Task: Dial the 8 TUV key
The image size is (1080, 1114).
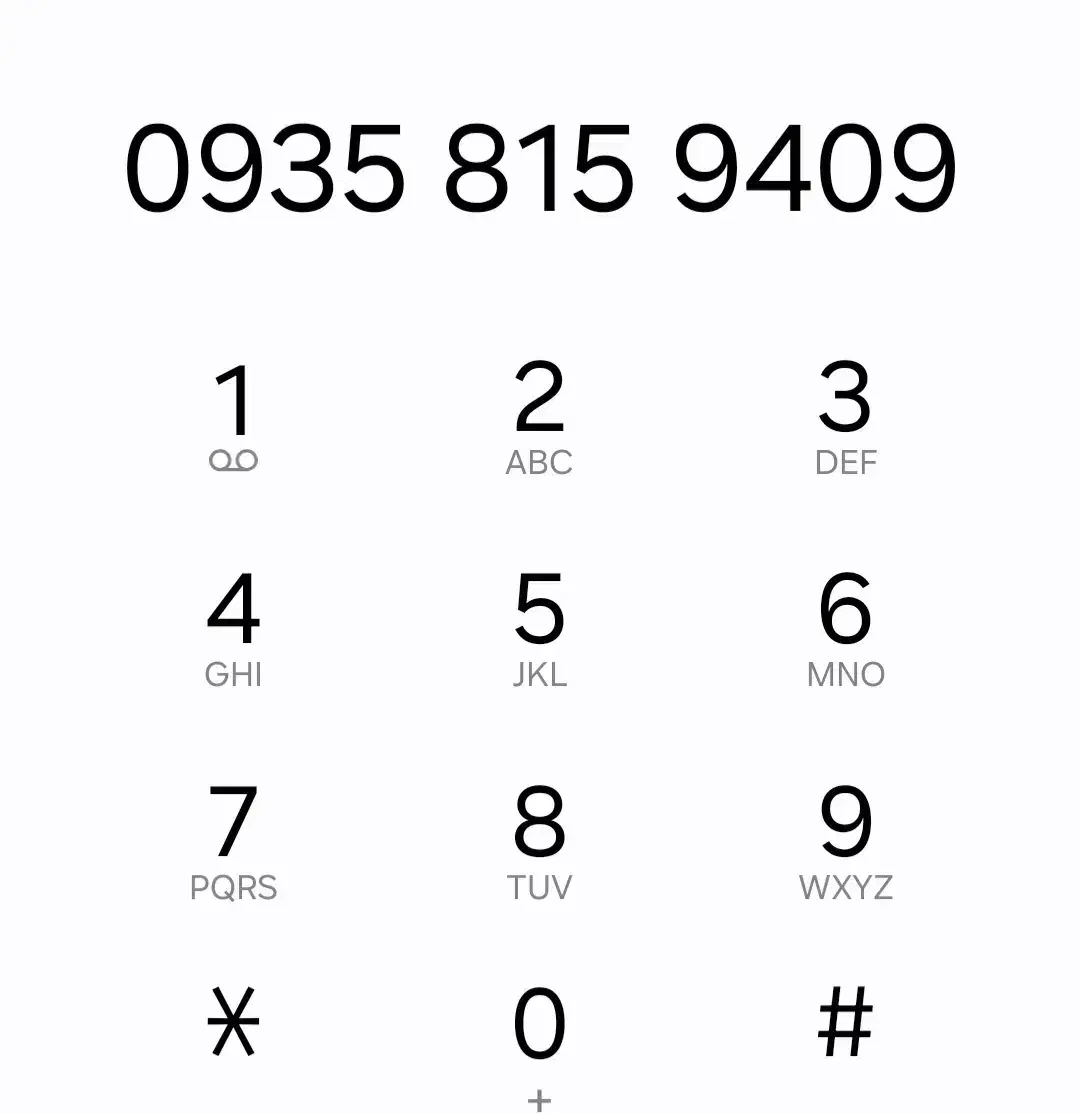Action: point(539,841)
